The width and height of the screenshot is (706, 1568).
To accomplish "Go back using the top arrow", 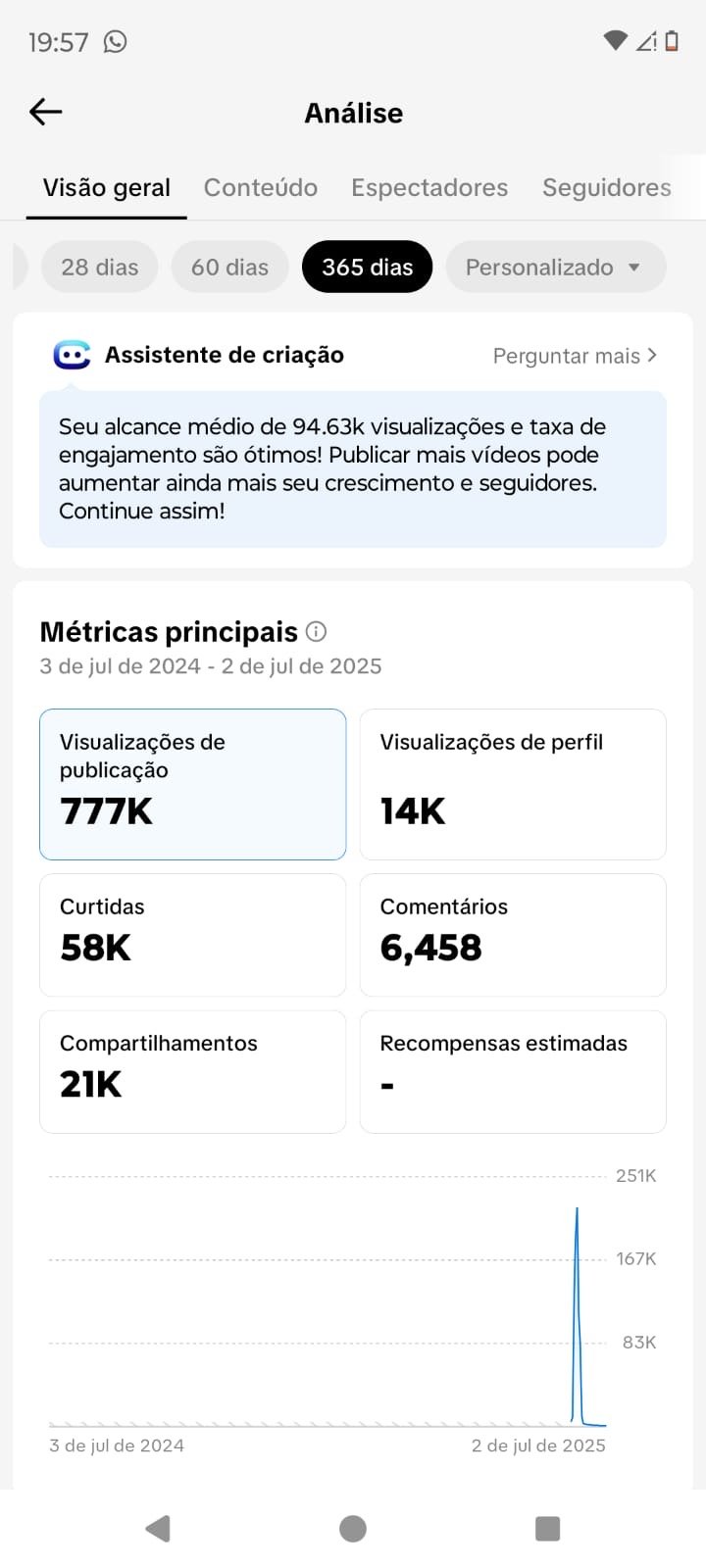I will (x=46, y=113).
